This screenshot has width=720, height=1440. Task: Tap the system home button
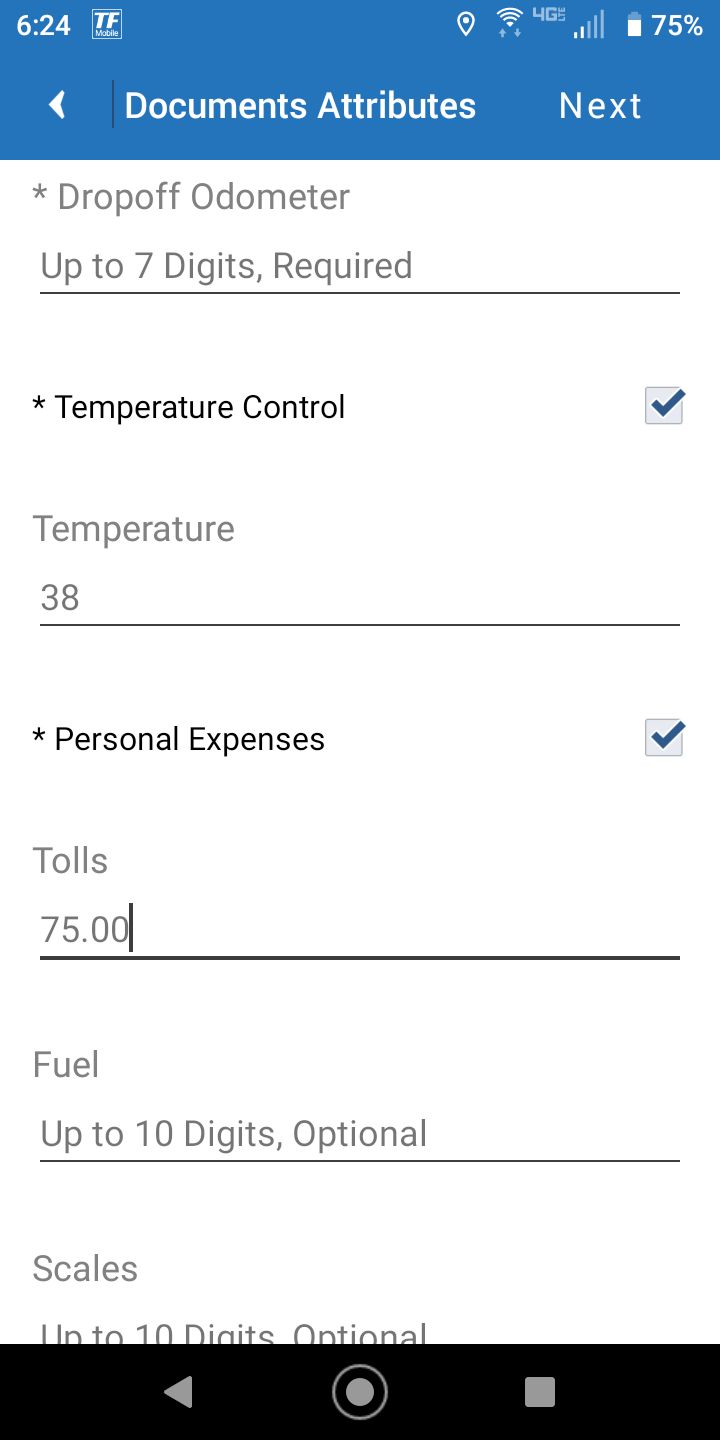pos(360,1392)
